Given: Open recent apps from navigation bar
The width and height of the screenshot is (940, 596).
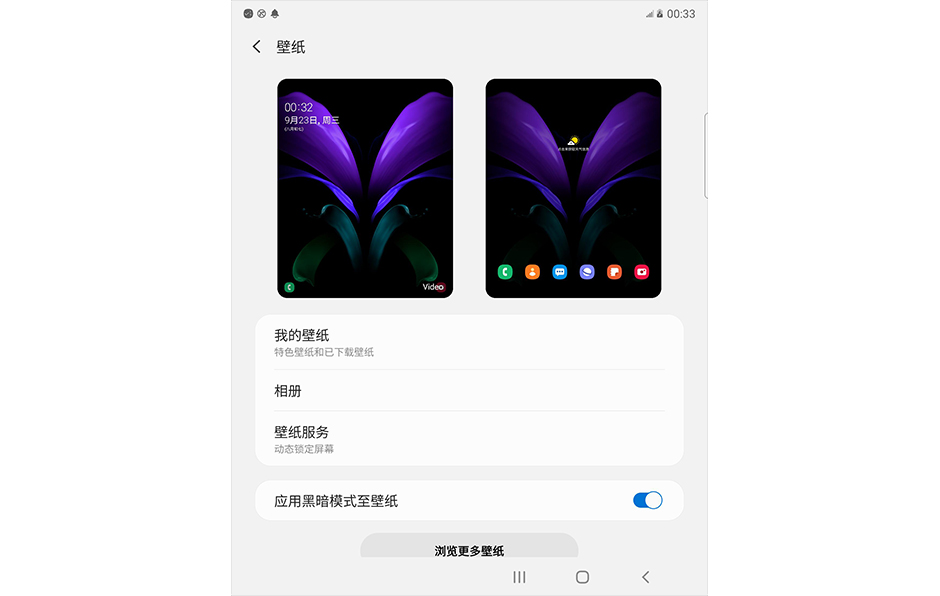Looking at the screenshot, I should pyautogui.click(x=519, y=577).
